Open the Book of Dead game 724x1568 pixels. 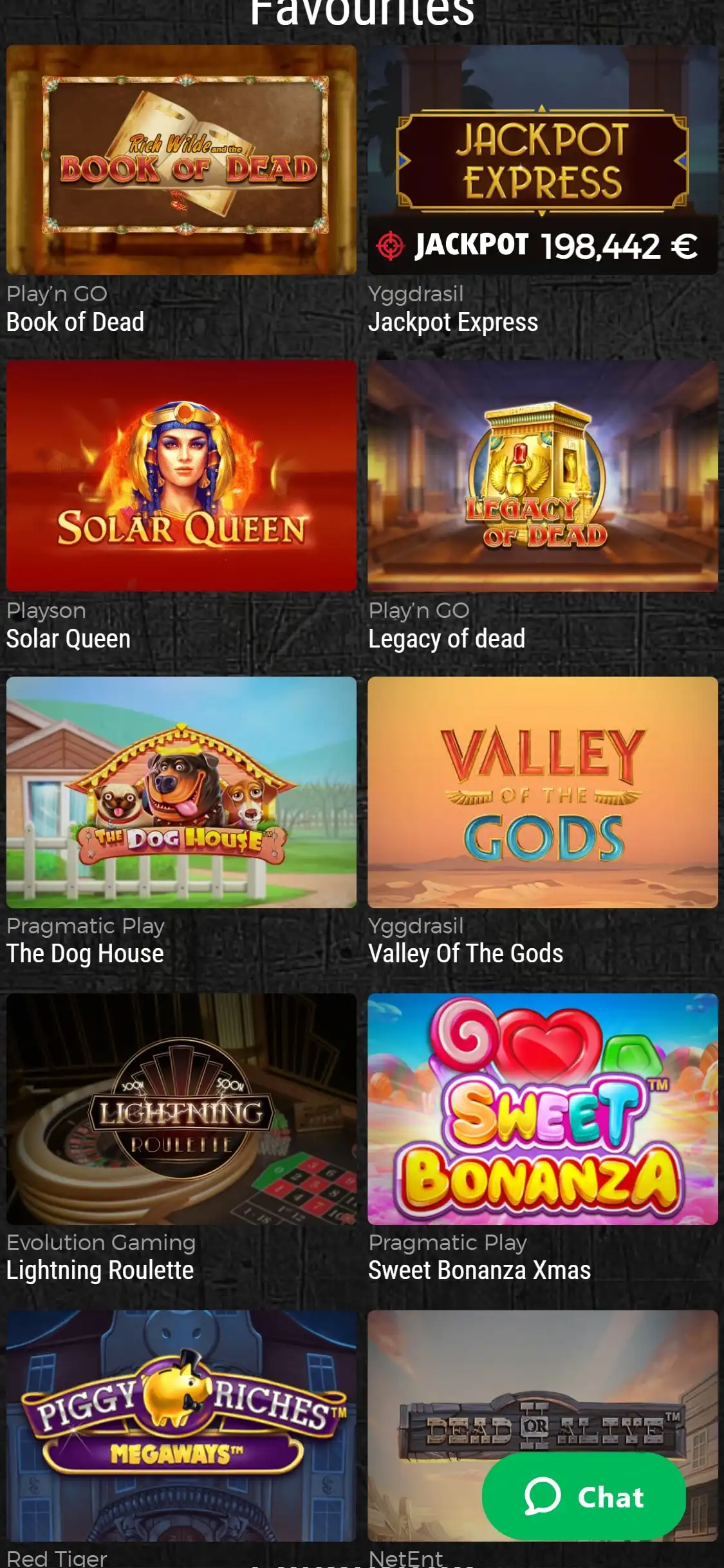click(x=181, y=160)
